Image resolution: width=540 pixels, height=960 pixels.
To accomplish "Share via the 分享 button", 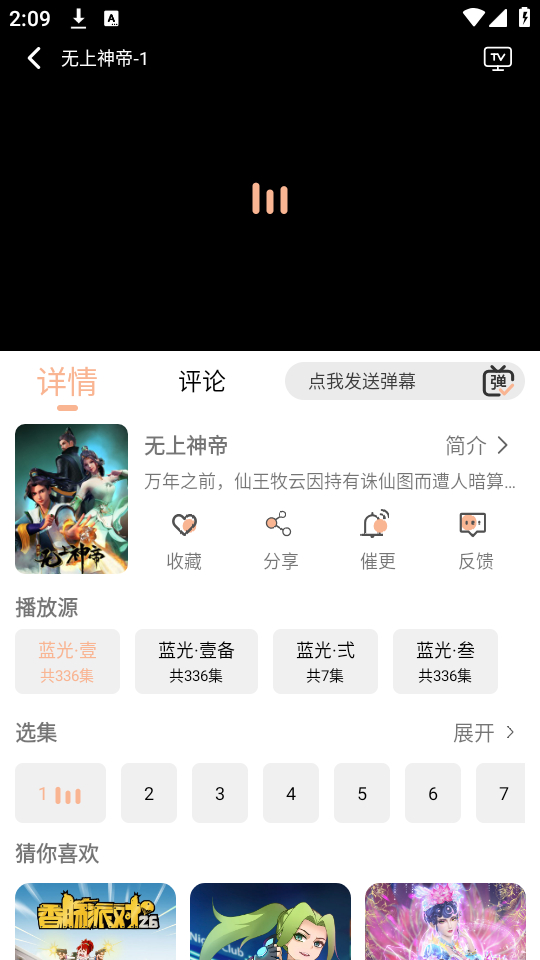I will point(281,541).
